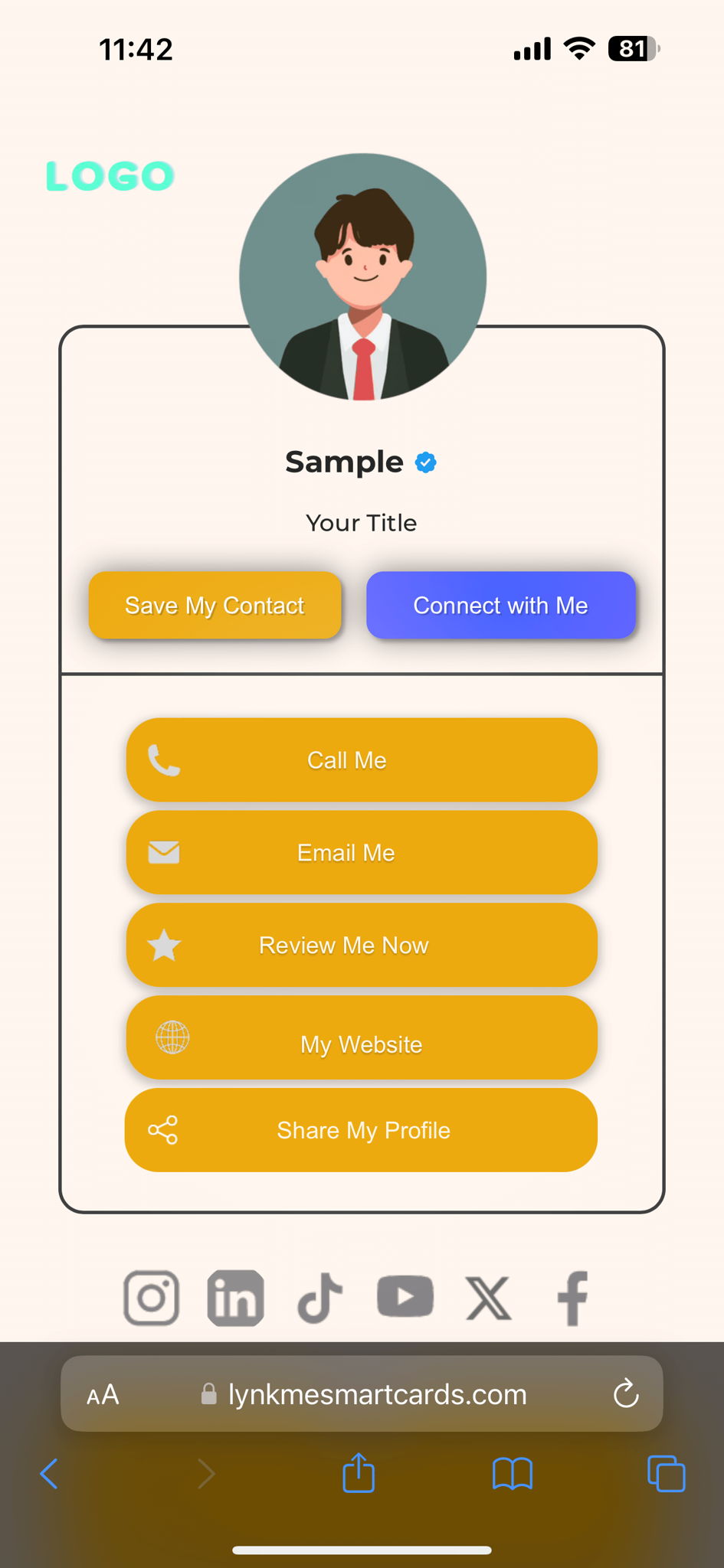Tap Review Me Now
The width and height of the screenshot is (724, 1568).
pos(361,946)
